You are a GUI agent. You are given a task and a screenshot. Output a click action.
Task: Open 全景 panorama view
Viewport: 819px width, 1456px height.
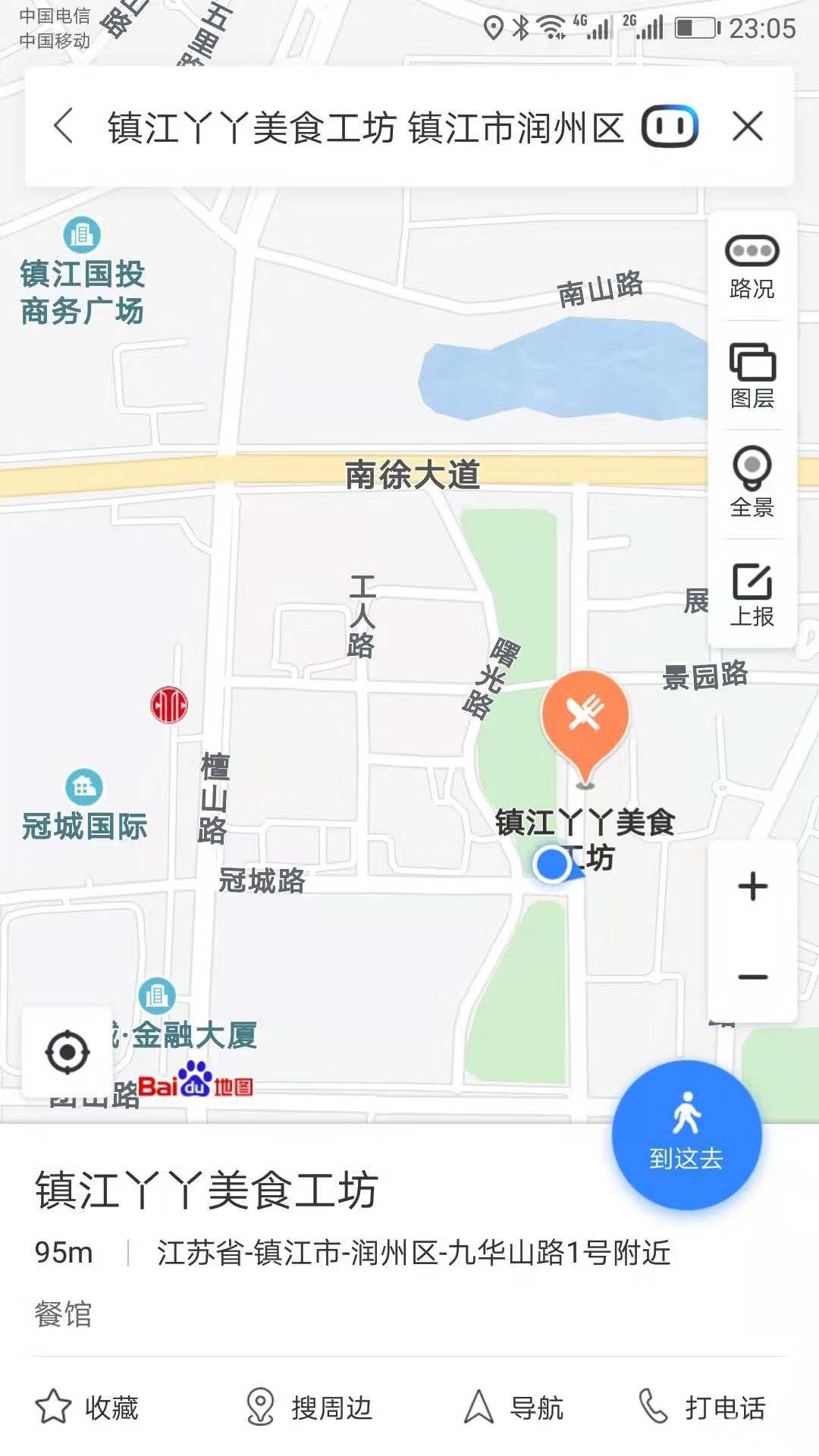tap(752, 482)
